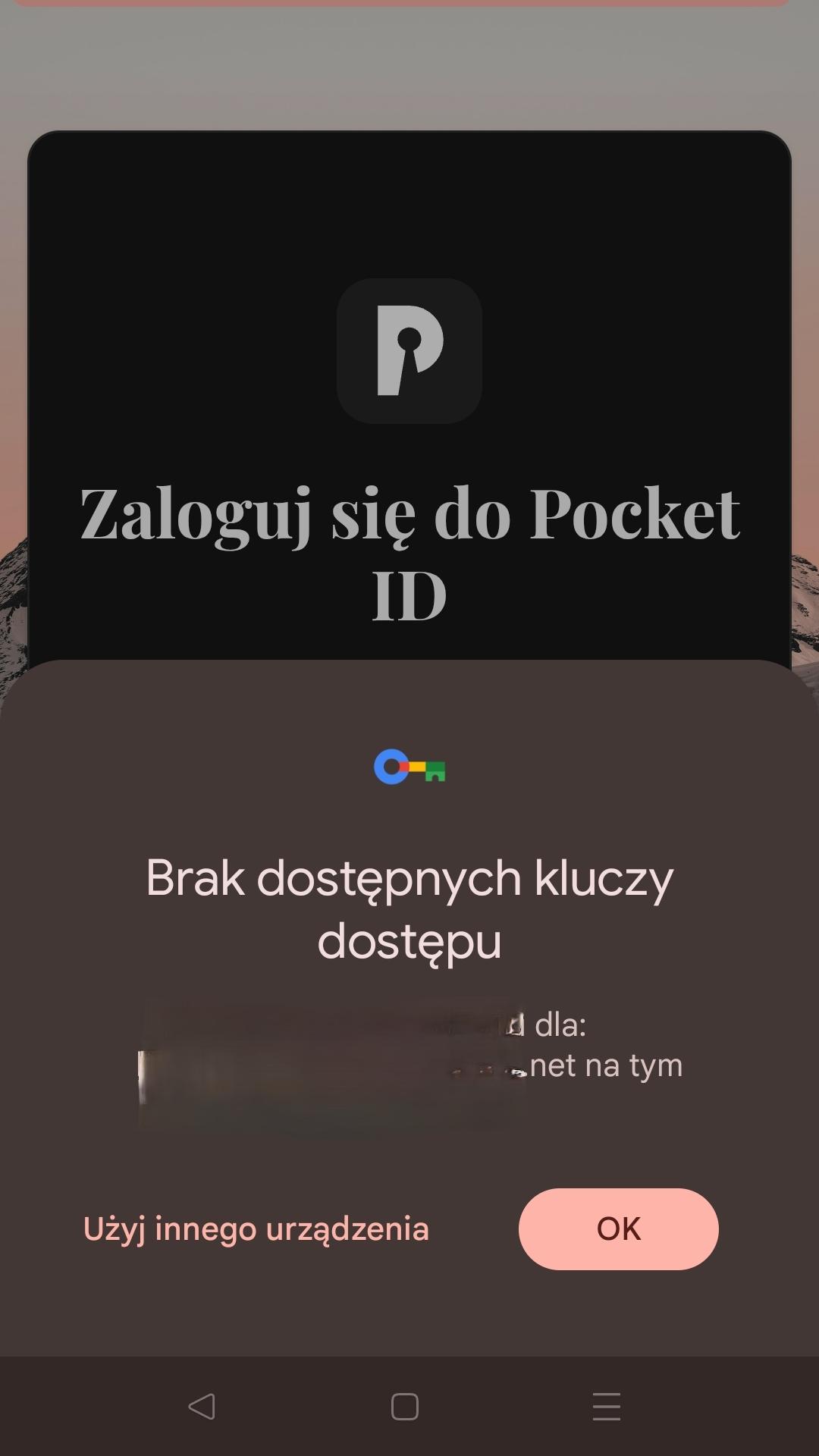Image resolution: width=819 pixels, height=1456 pixels.
Task: Tap the system home button
Action: coord(405,1407)
